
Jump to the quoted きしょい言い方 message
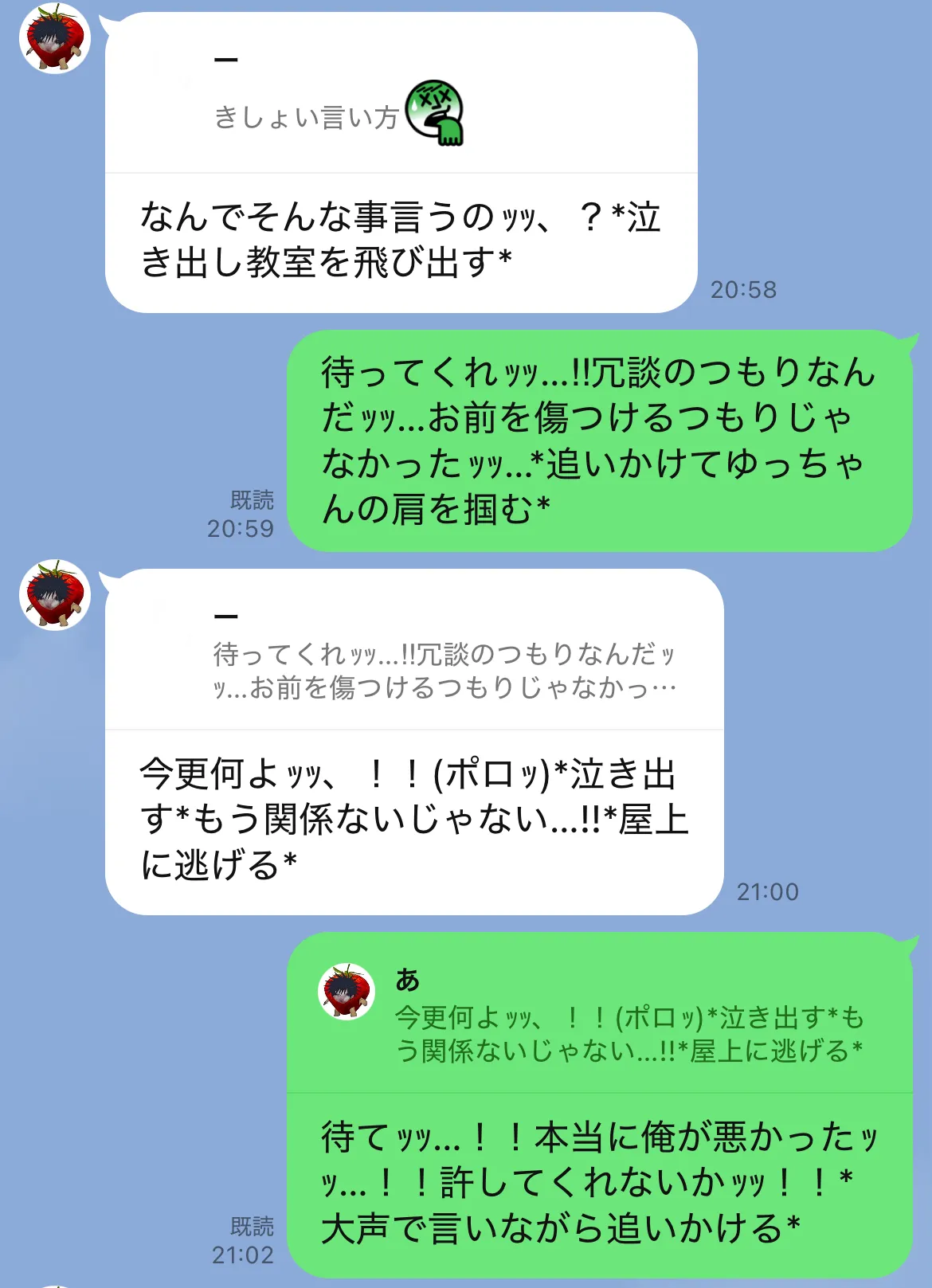pos(401,93)
